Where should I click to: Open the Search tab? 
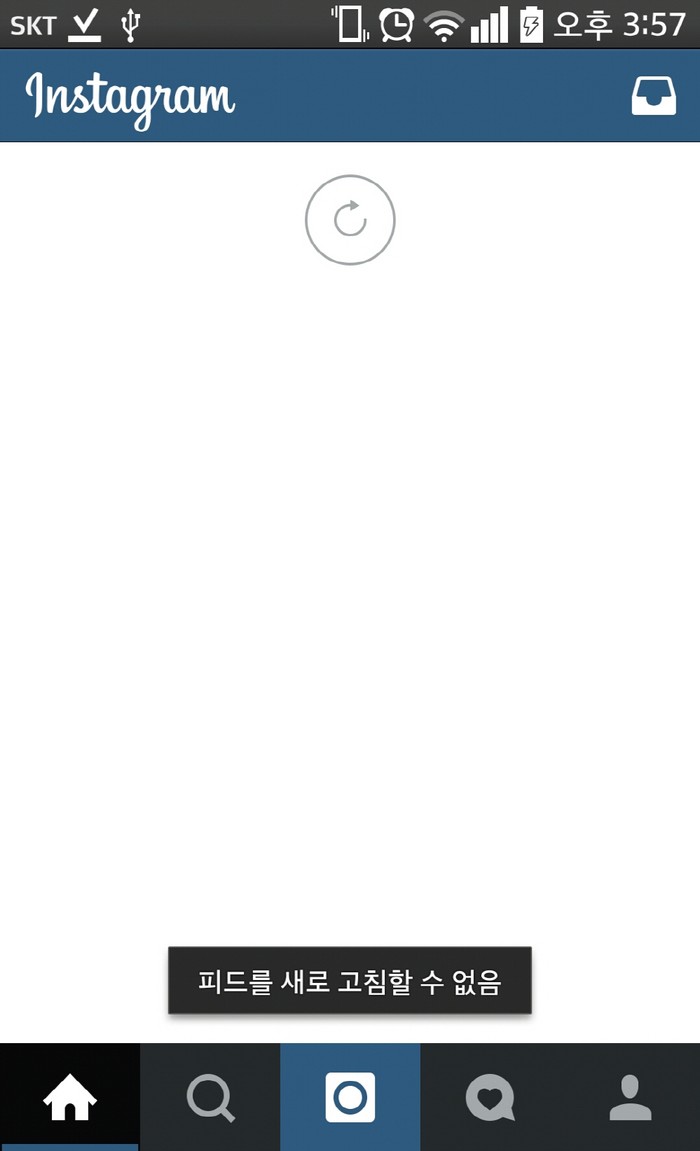(210, 1098)
